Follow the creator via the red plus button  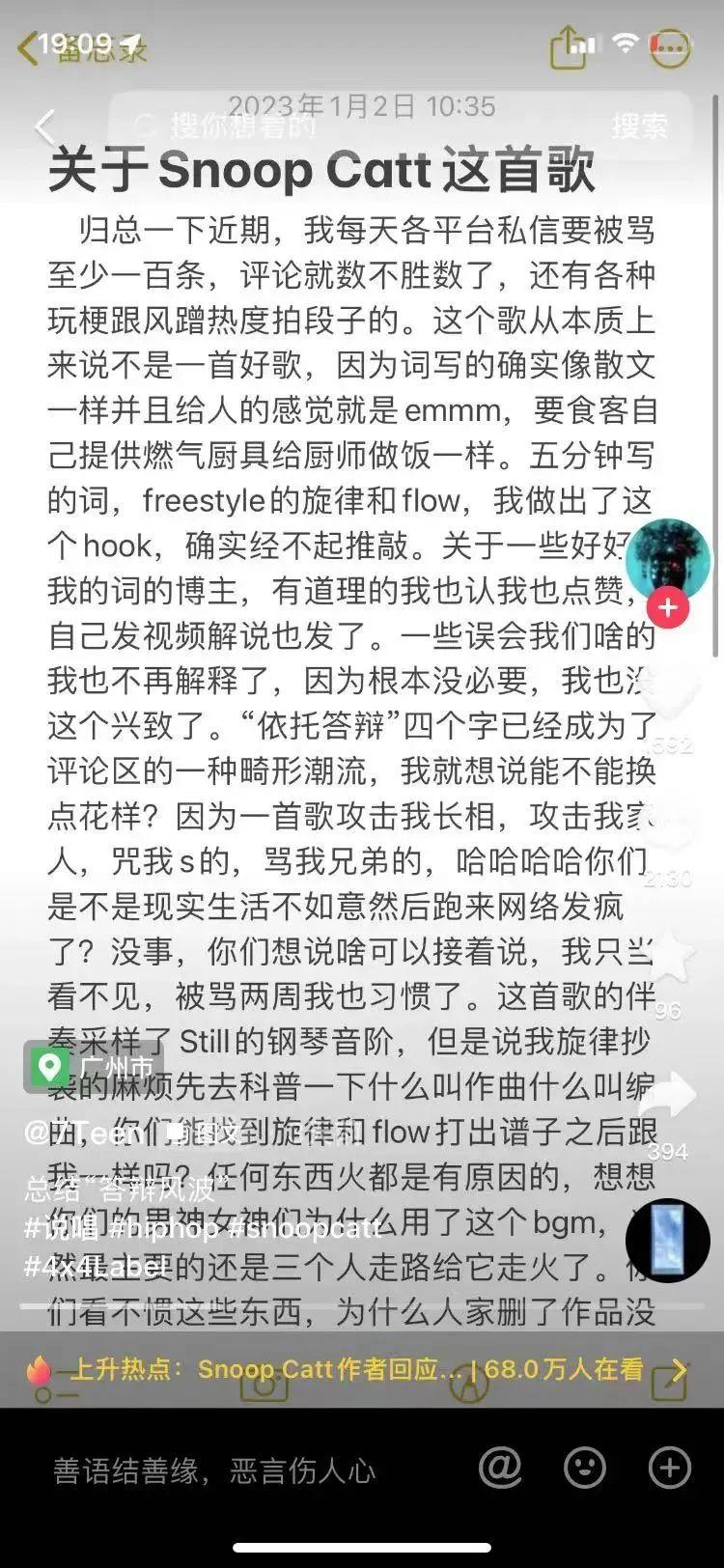pyautogui.click(x=668, y=607)
